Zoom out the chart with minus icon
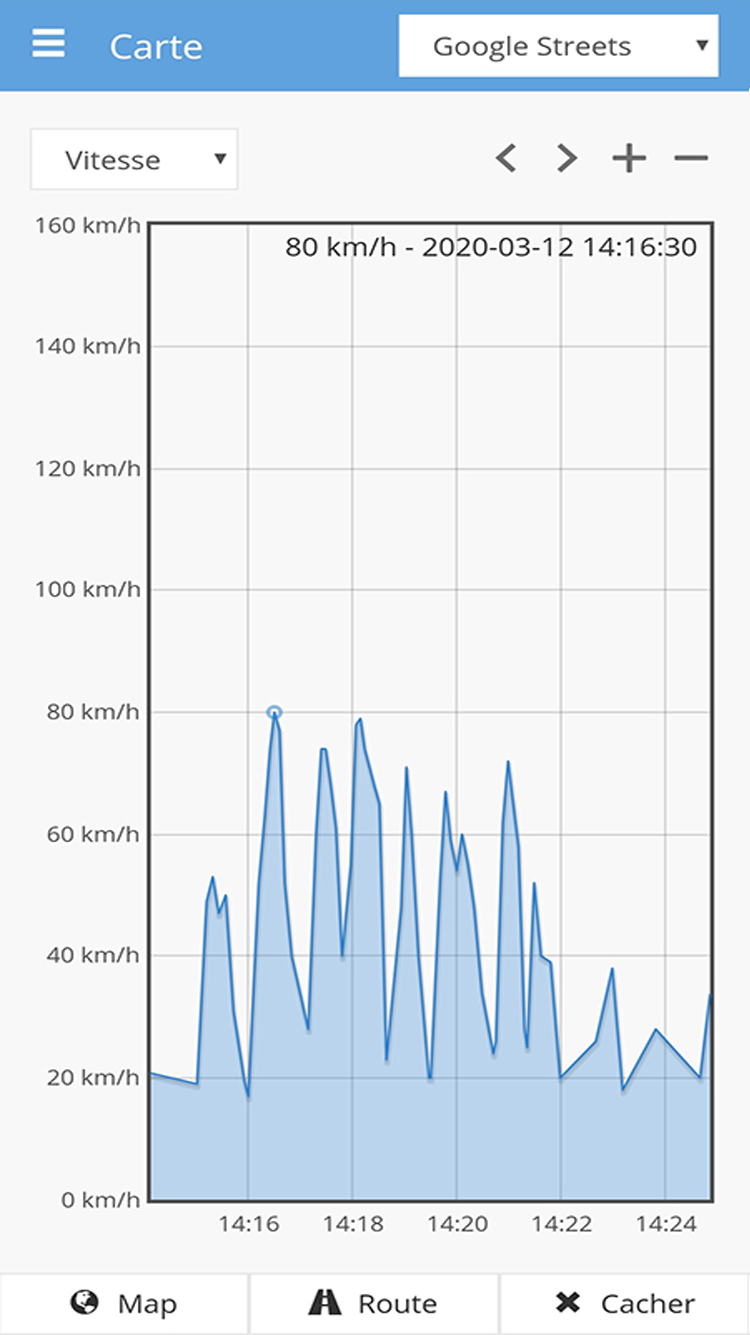The height and width of the screenshot is (1335, 750). pos(691,158)
